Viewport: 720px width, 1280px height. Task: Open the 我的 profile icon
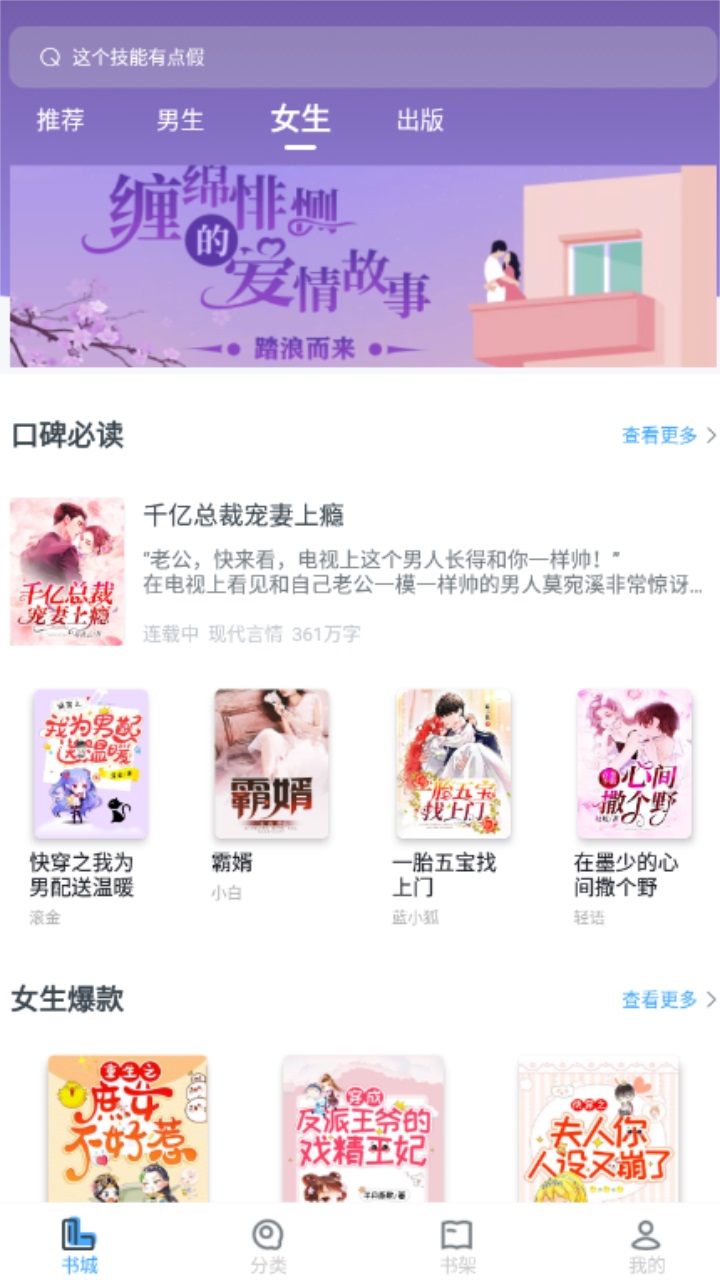coord(648,1243)
